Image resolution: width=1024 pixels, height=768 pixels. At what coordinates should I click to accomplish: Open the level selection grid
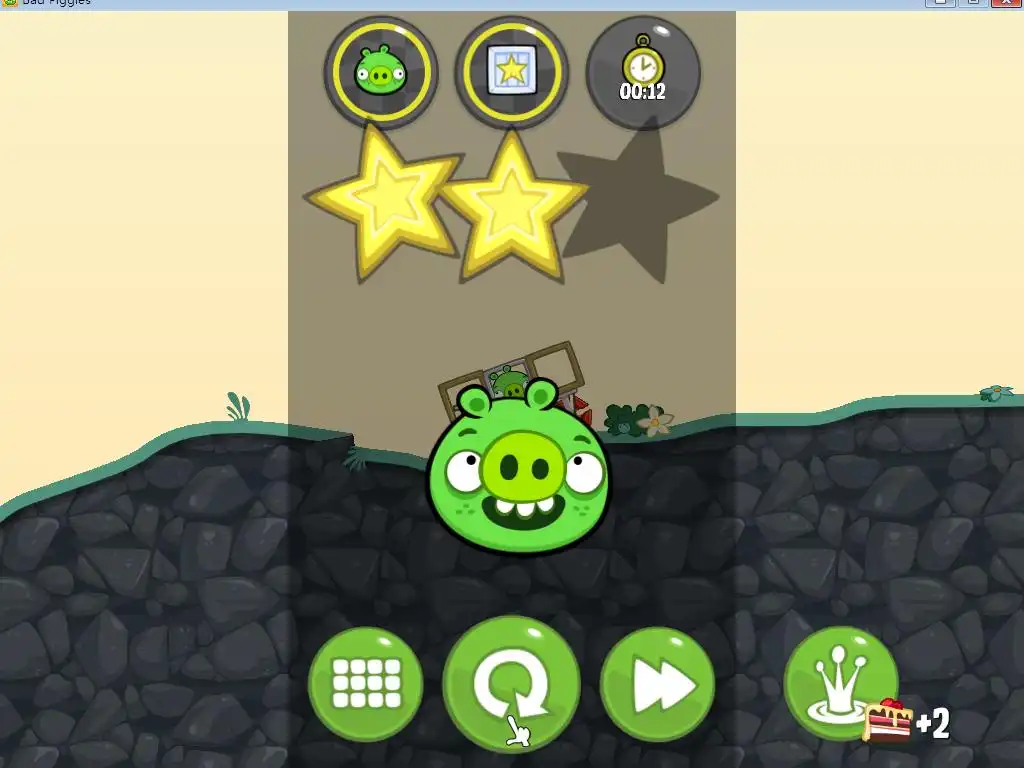click(365, 684)
